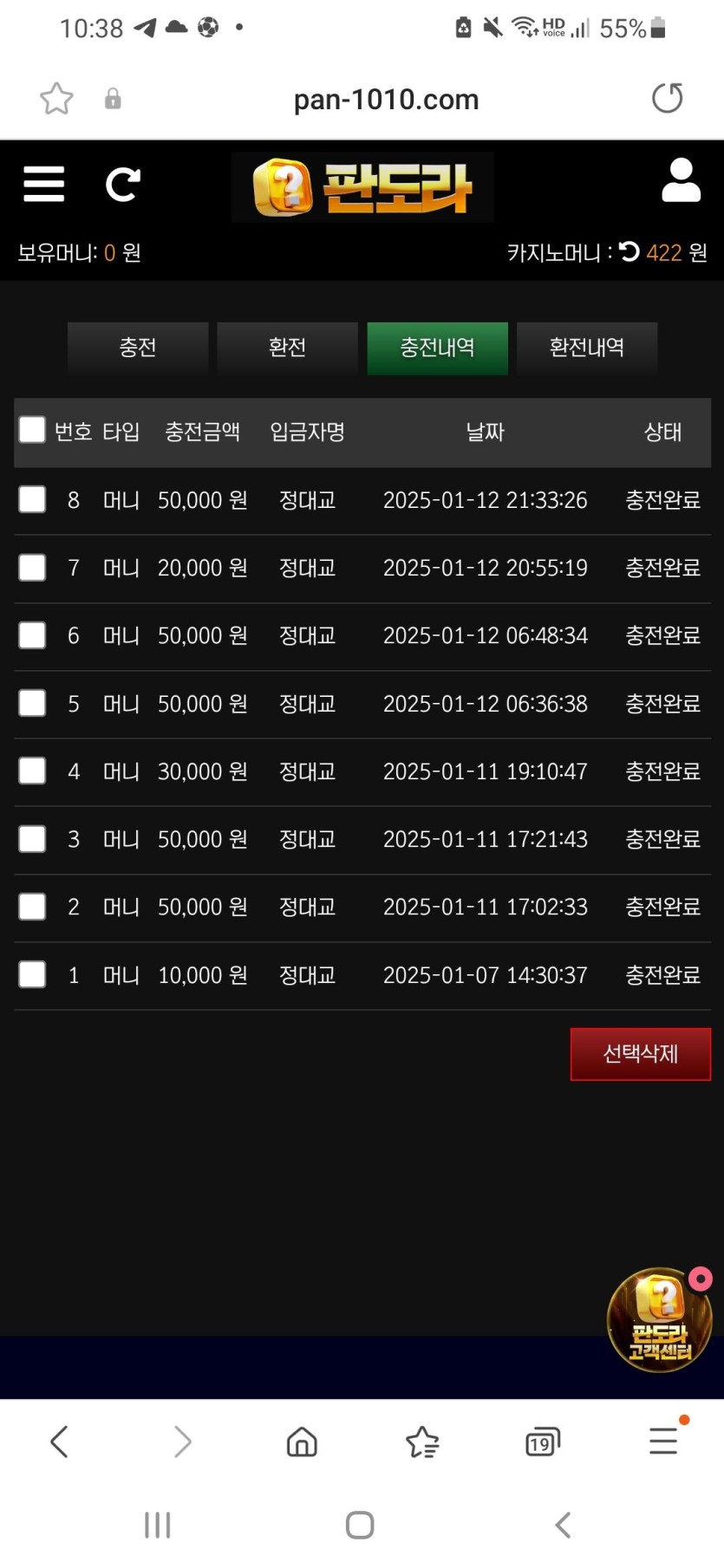The image size is (724, 1568).
Task: Select the 충전내역 tab
Action: (437, 348)
